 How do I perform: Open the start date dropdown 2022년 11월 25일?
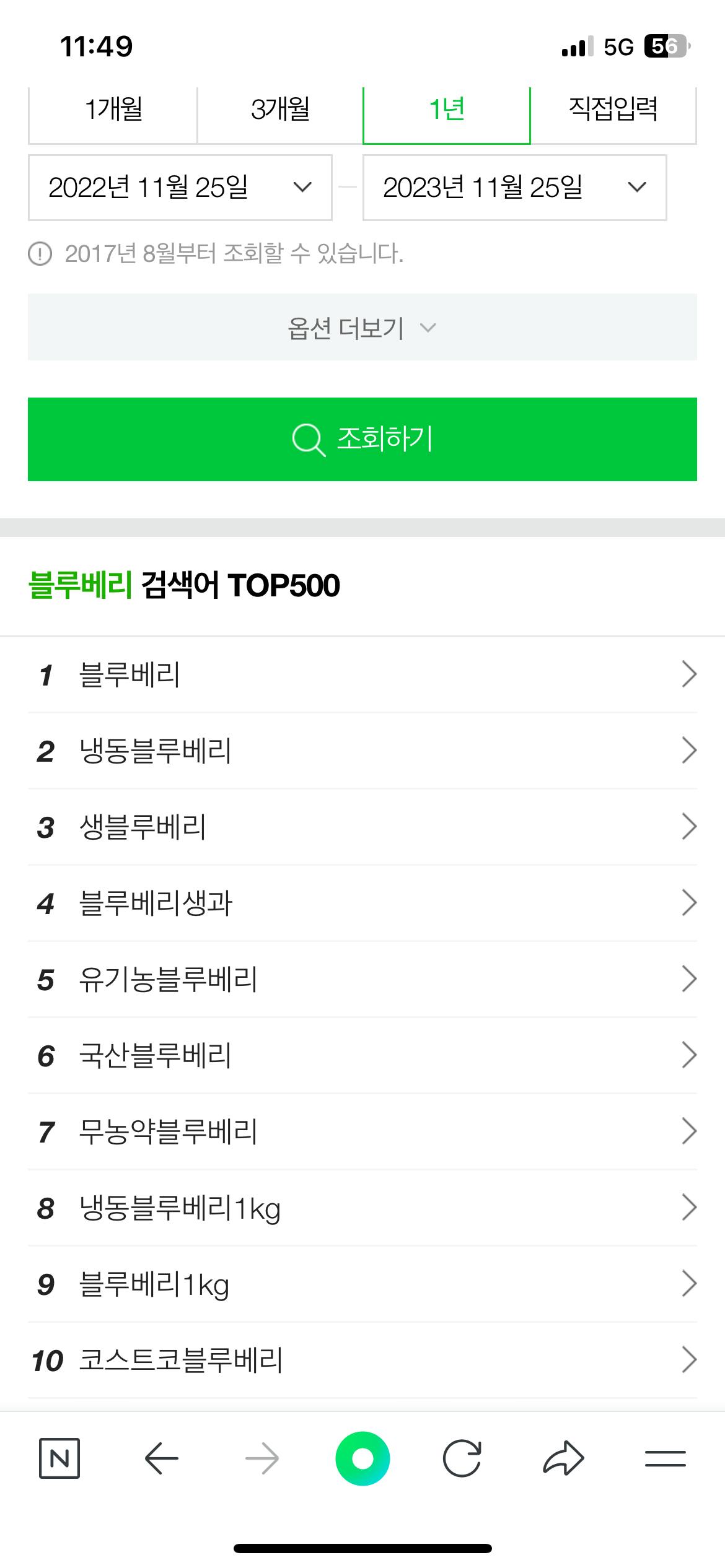pyautogui.click(x=180, y=188)
